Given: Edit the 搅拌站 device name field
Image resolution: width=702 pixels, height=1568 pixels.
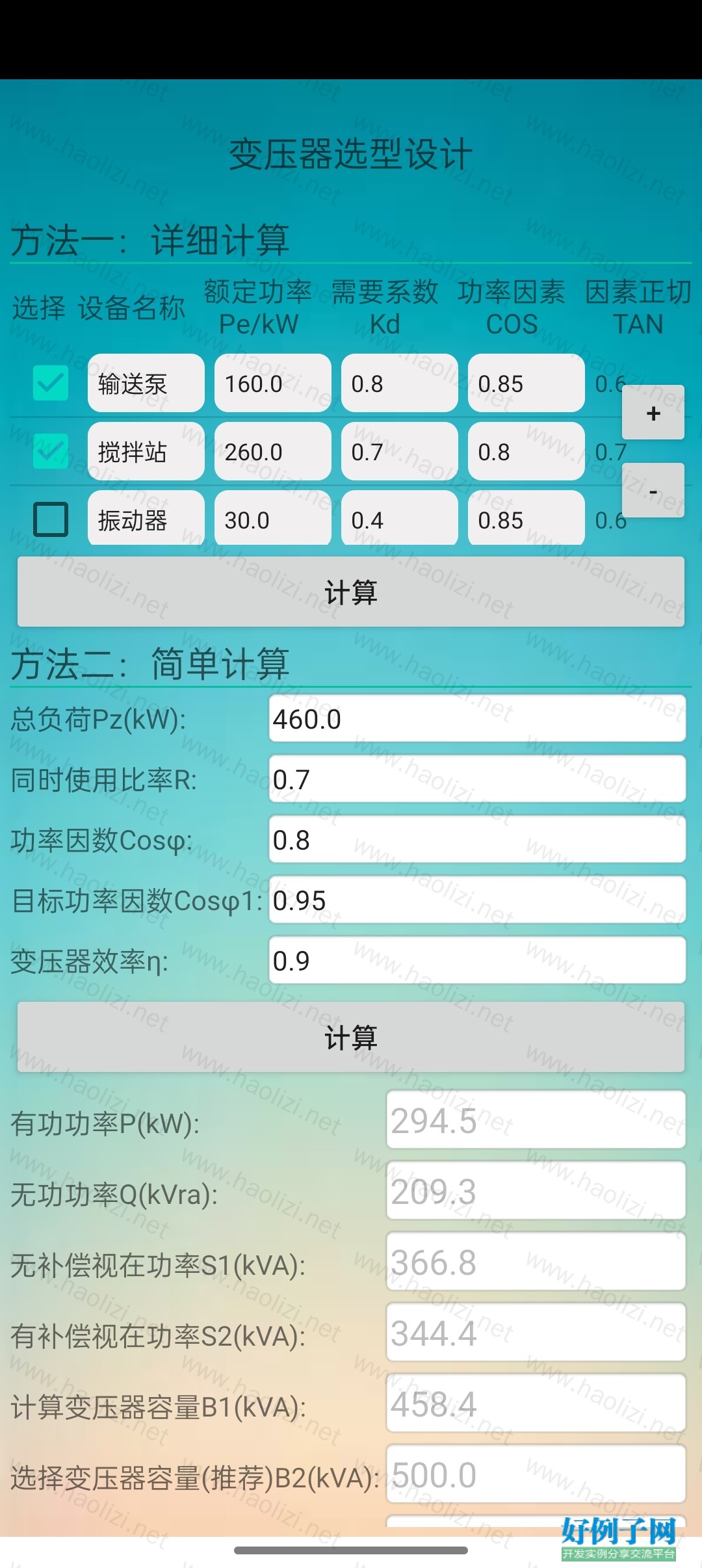Looking at the screenshot, I should click(146, 452).
